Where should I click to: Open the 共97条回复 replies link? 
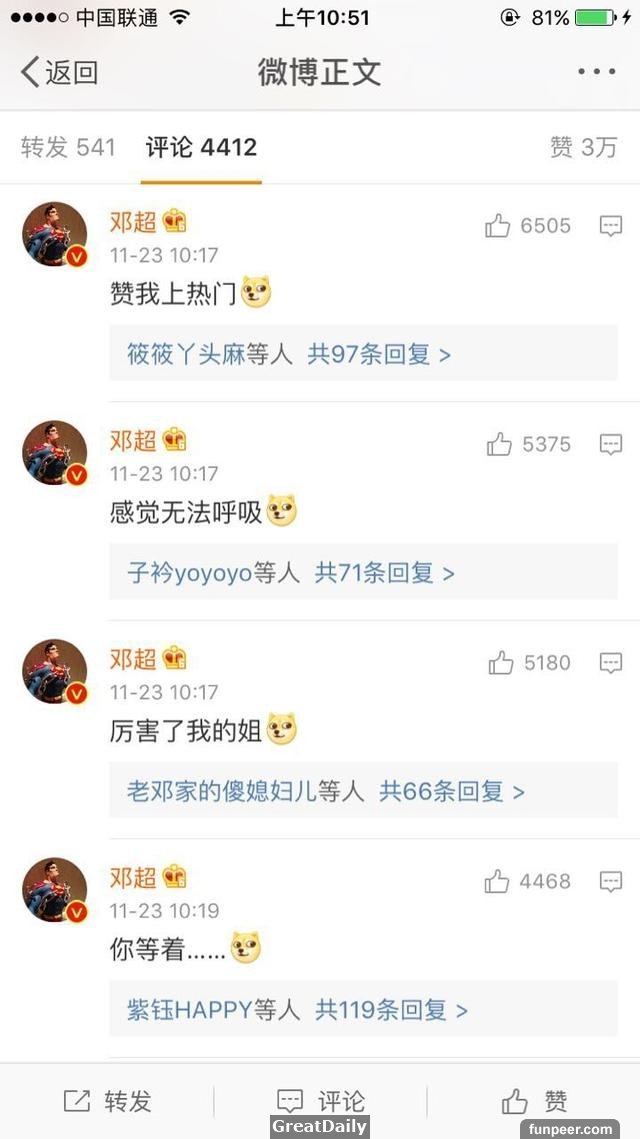click(x=379, y=354)
